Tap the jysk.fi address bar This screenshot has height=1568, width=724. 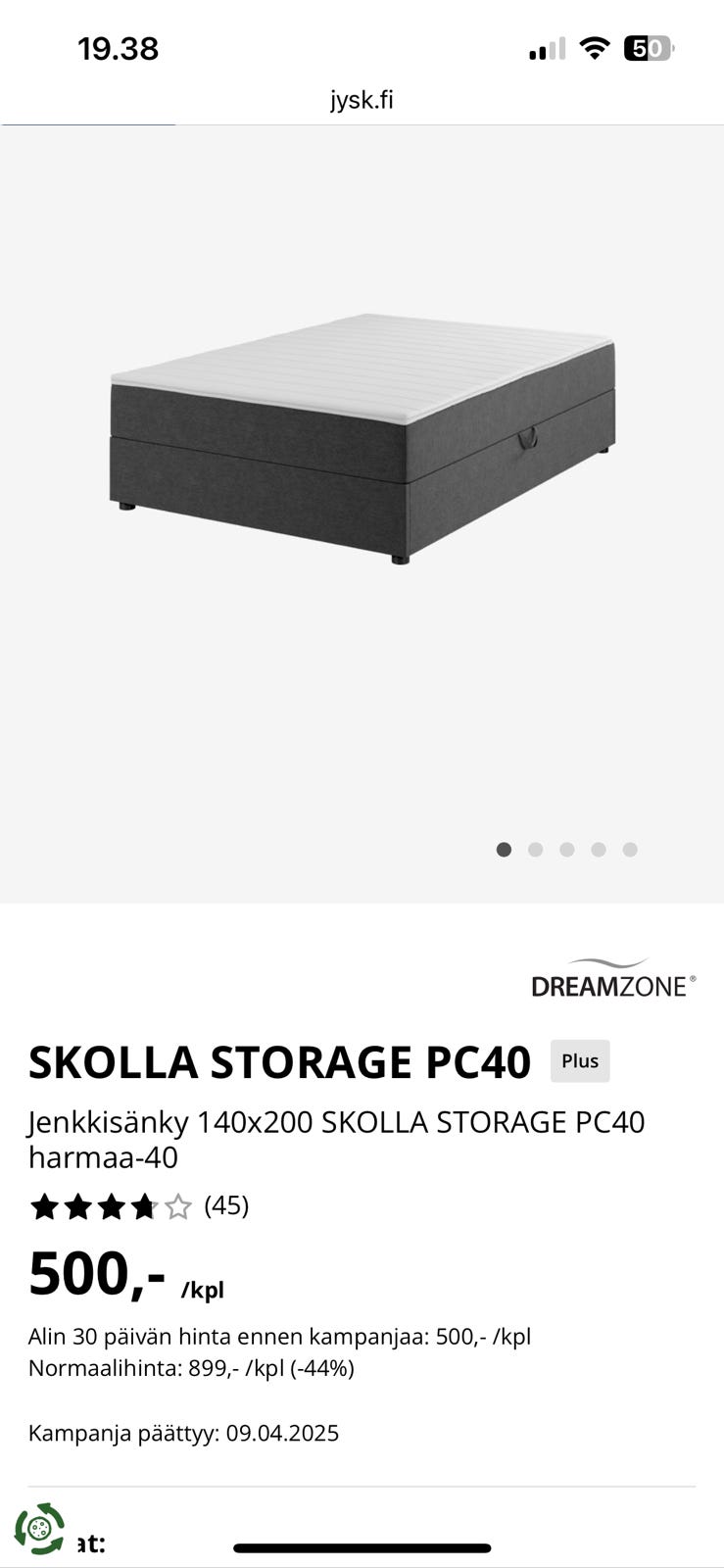click(362, 100)
